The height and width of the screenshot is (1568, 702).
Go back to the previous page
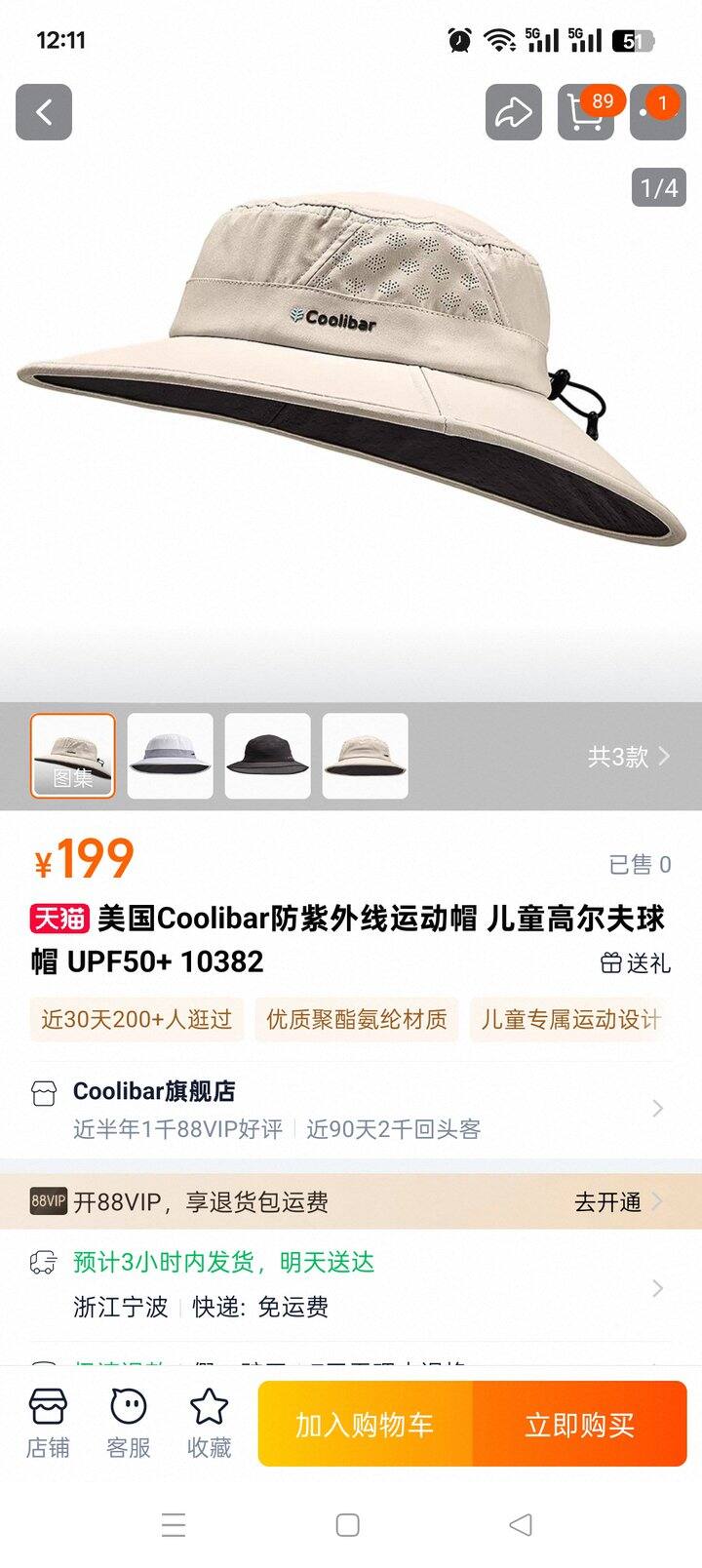pos(44,112)
